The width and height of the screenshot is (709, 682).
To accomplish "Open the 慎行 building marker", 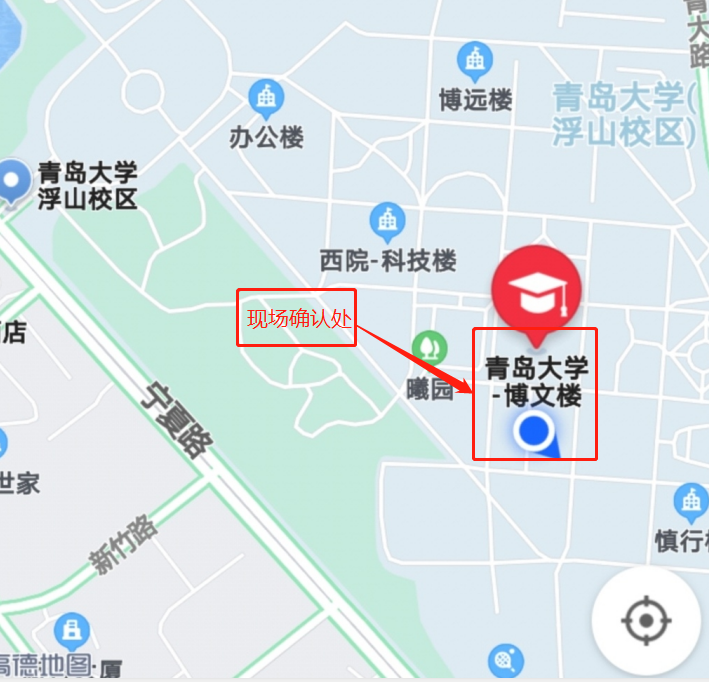I will [x=690, y=501].
